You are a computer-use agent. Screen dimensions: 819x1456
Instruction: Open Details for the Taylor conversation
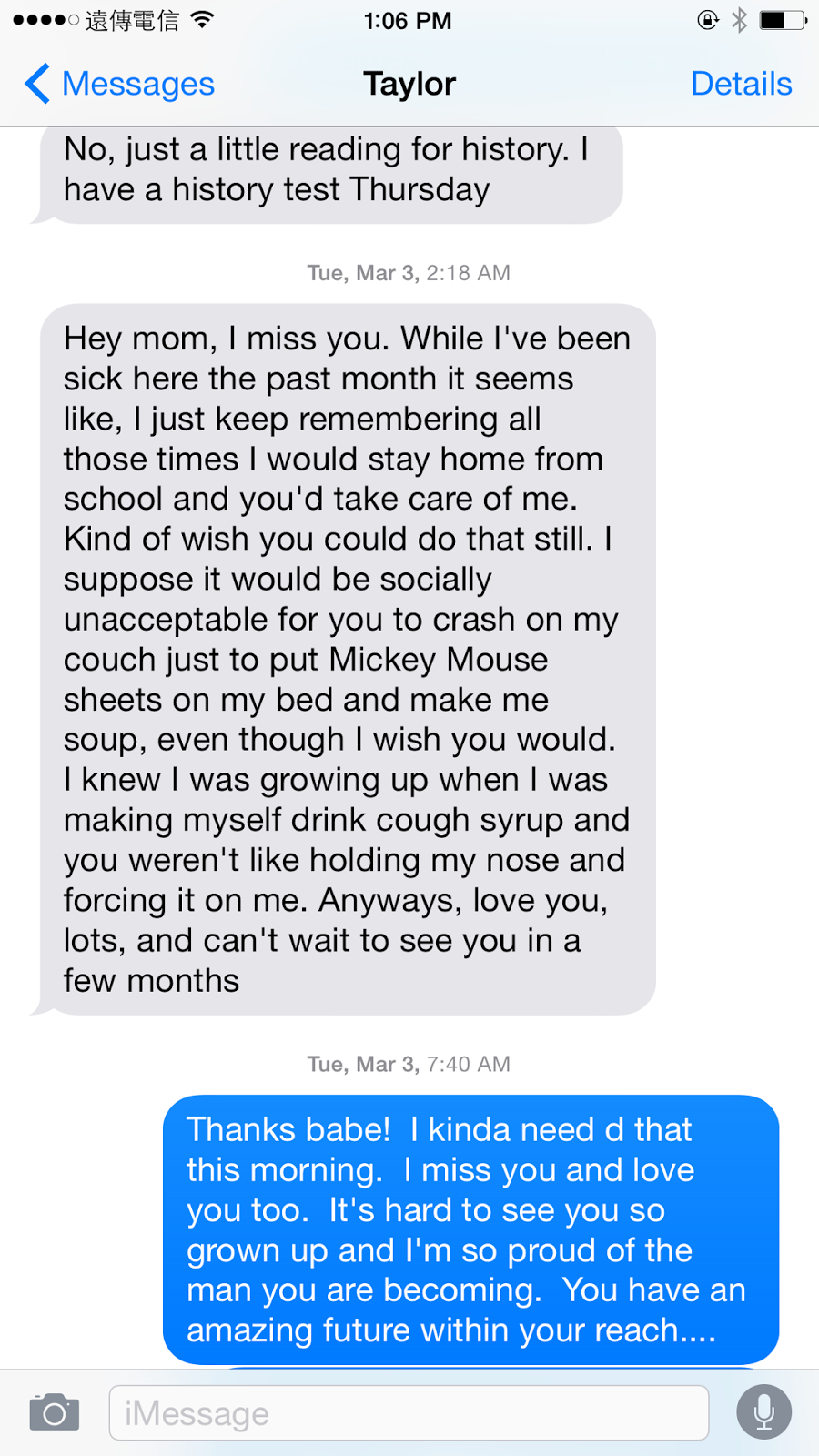point(741,84)
